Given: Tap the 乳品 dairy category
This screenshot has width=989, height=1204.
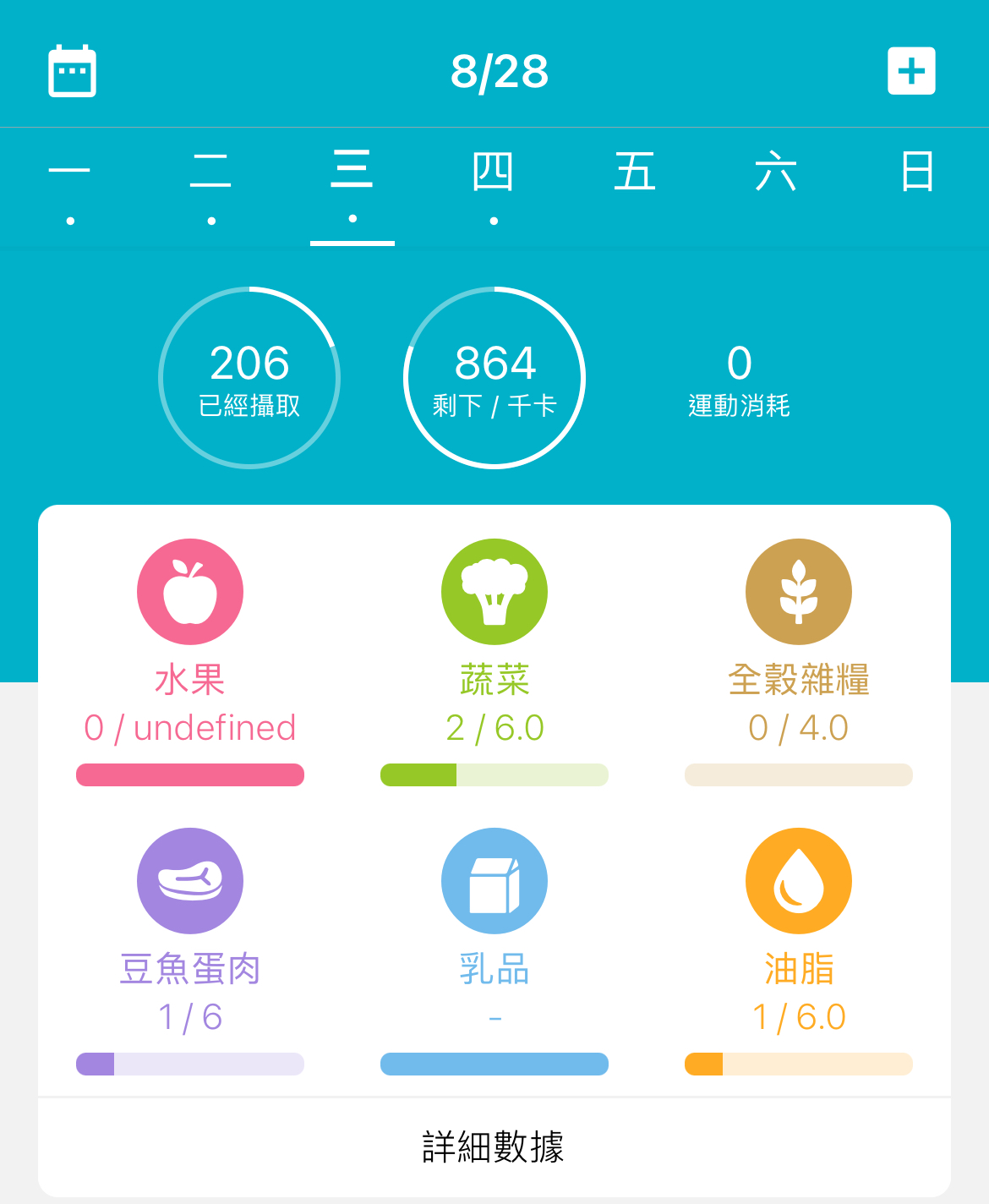Looking at the screenshot, I should coord(494,881).
